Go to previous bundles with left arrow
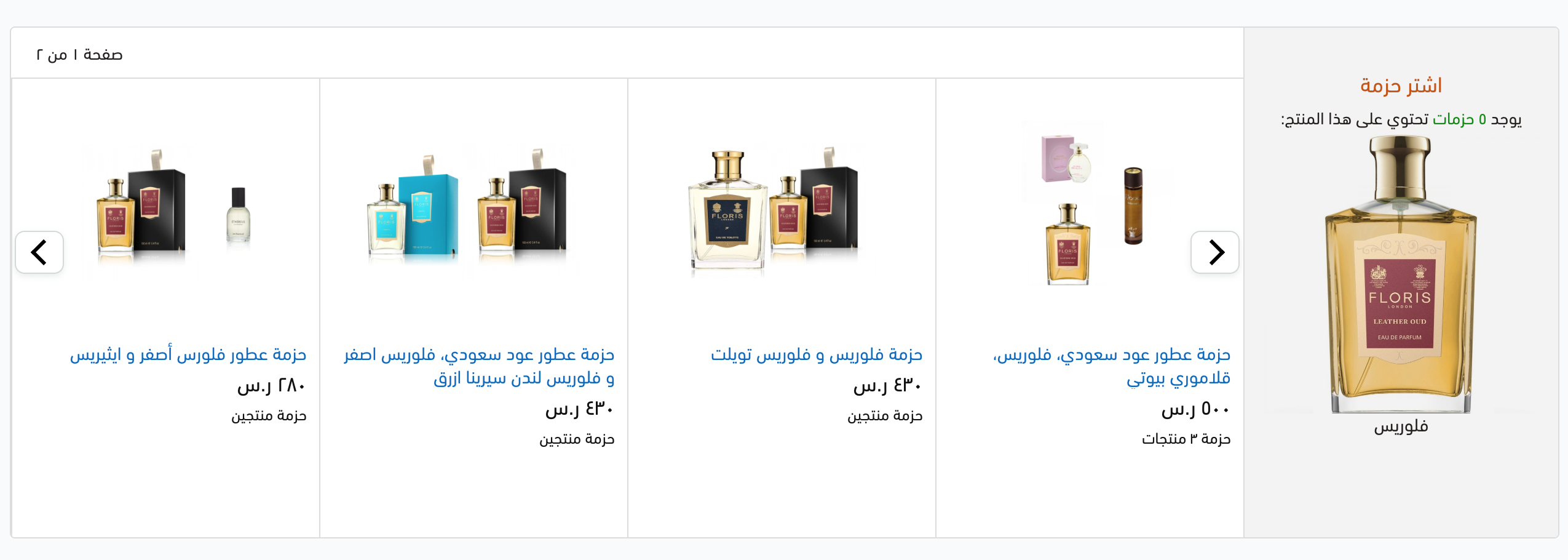1568x560 pixels. click(x=39, y=252)
